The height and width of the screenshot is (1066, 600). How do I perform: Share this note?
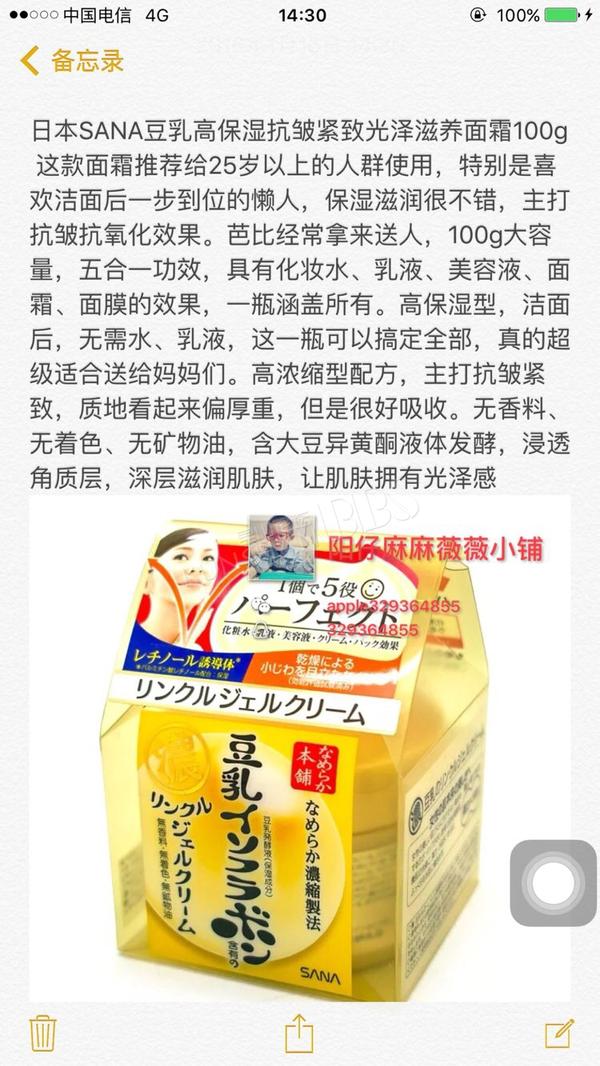point(299,1033)
